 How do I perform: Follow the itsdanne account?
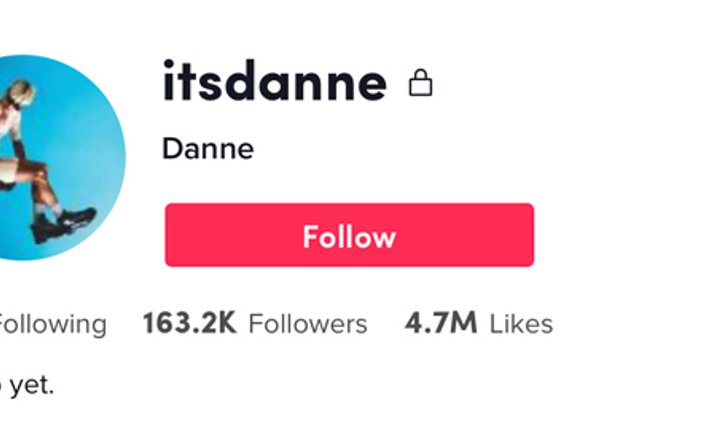click(349, 235)
